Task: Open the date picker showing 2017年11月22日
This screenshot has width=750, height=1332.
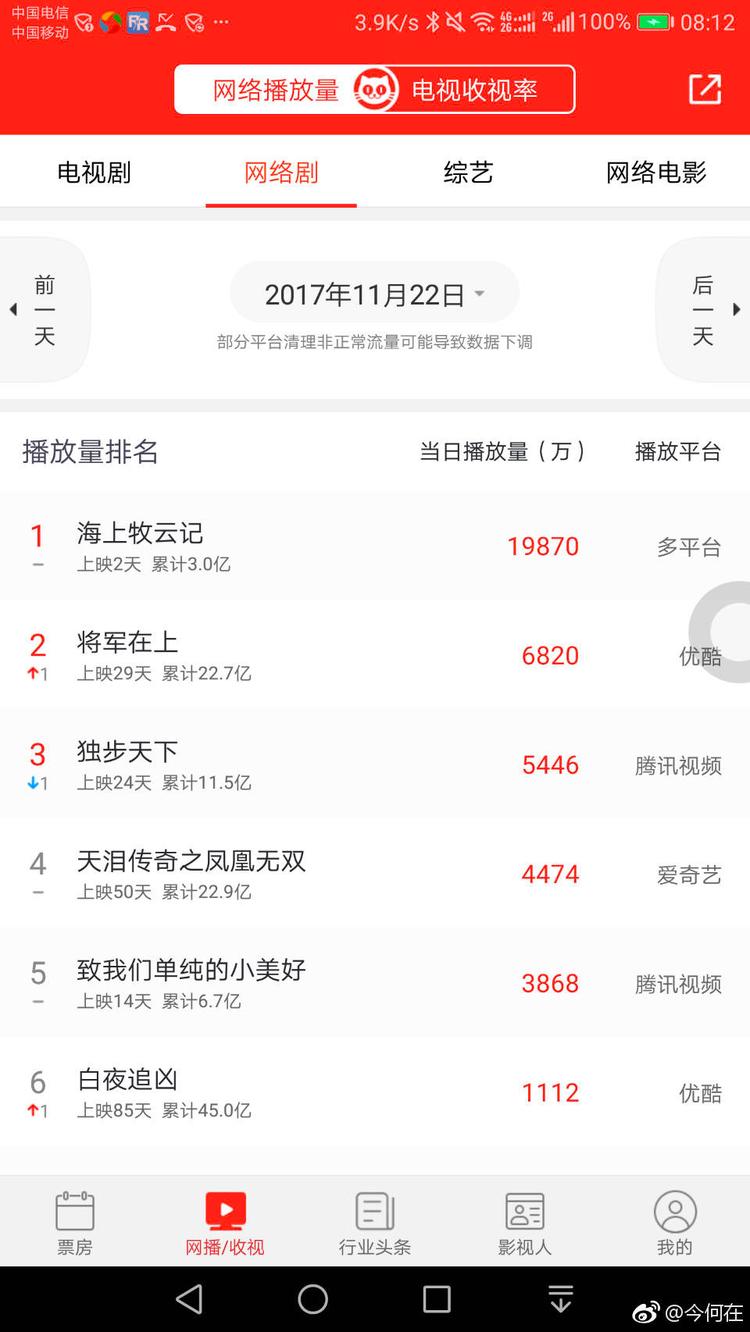Action: 374,292
